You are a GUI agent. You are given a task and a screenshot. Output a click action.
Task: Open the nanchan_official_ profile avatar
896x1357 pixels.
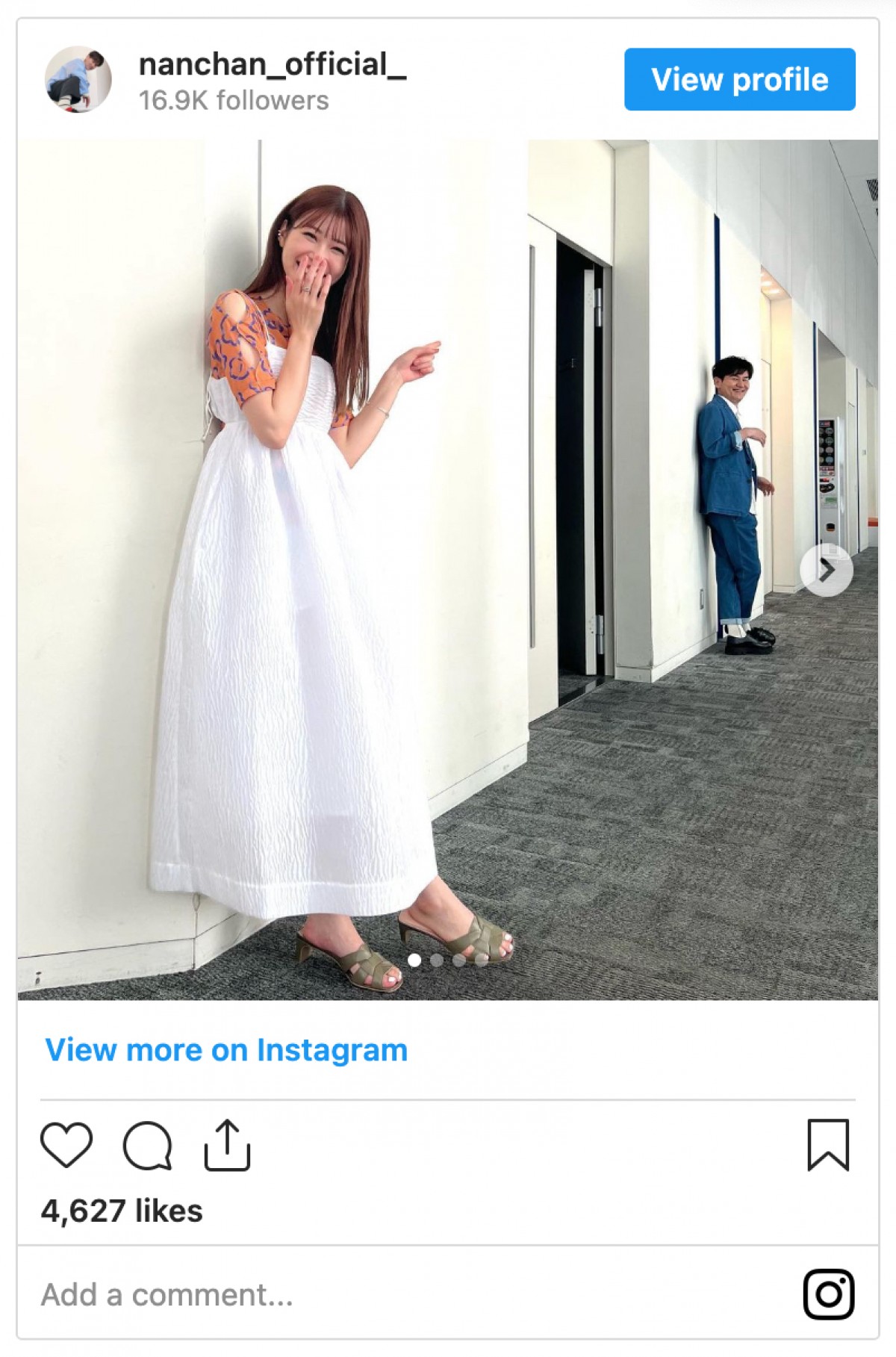coord(78,79)
